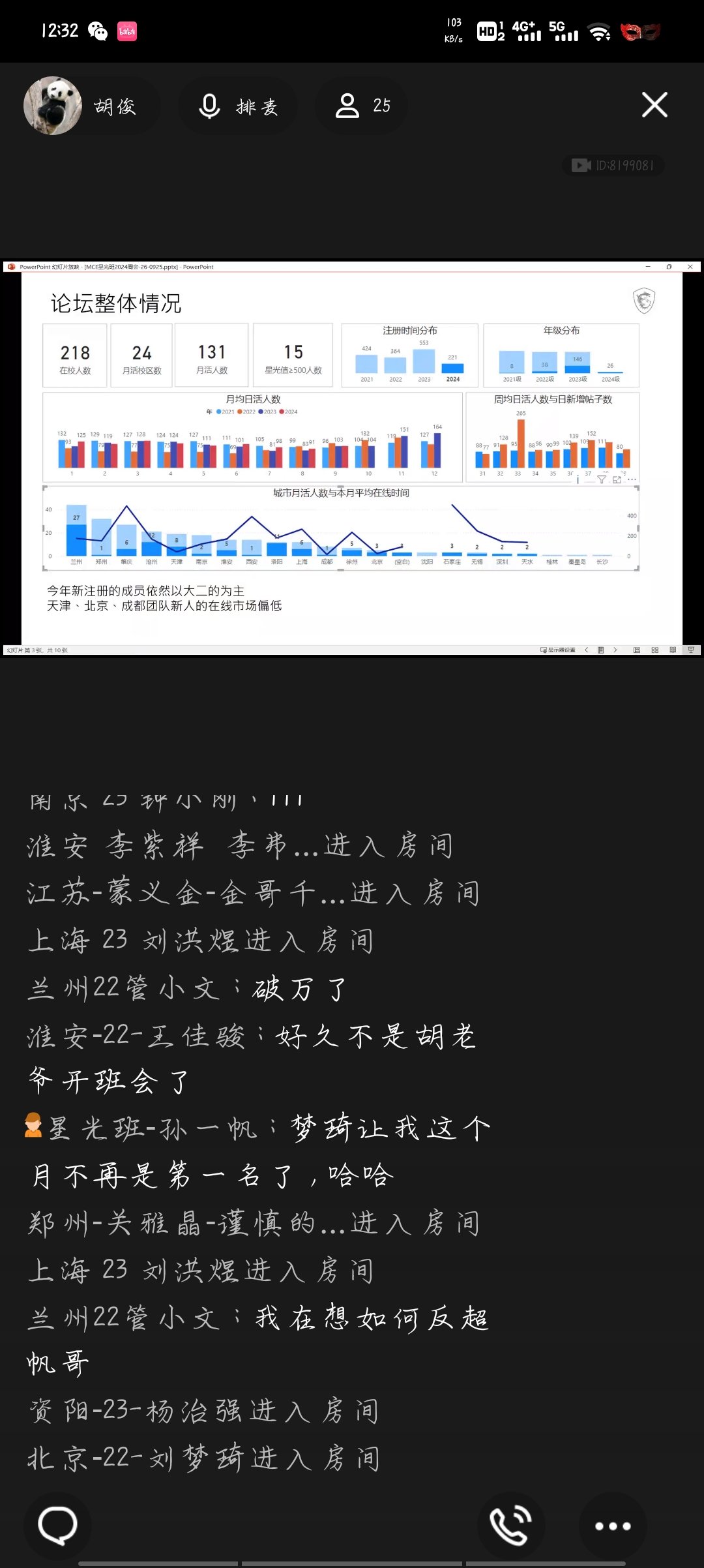Open the chat comment bubble
This screenshot has width=704, height=1568.
(x=57, y=1525)
